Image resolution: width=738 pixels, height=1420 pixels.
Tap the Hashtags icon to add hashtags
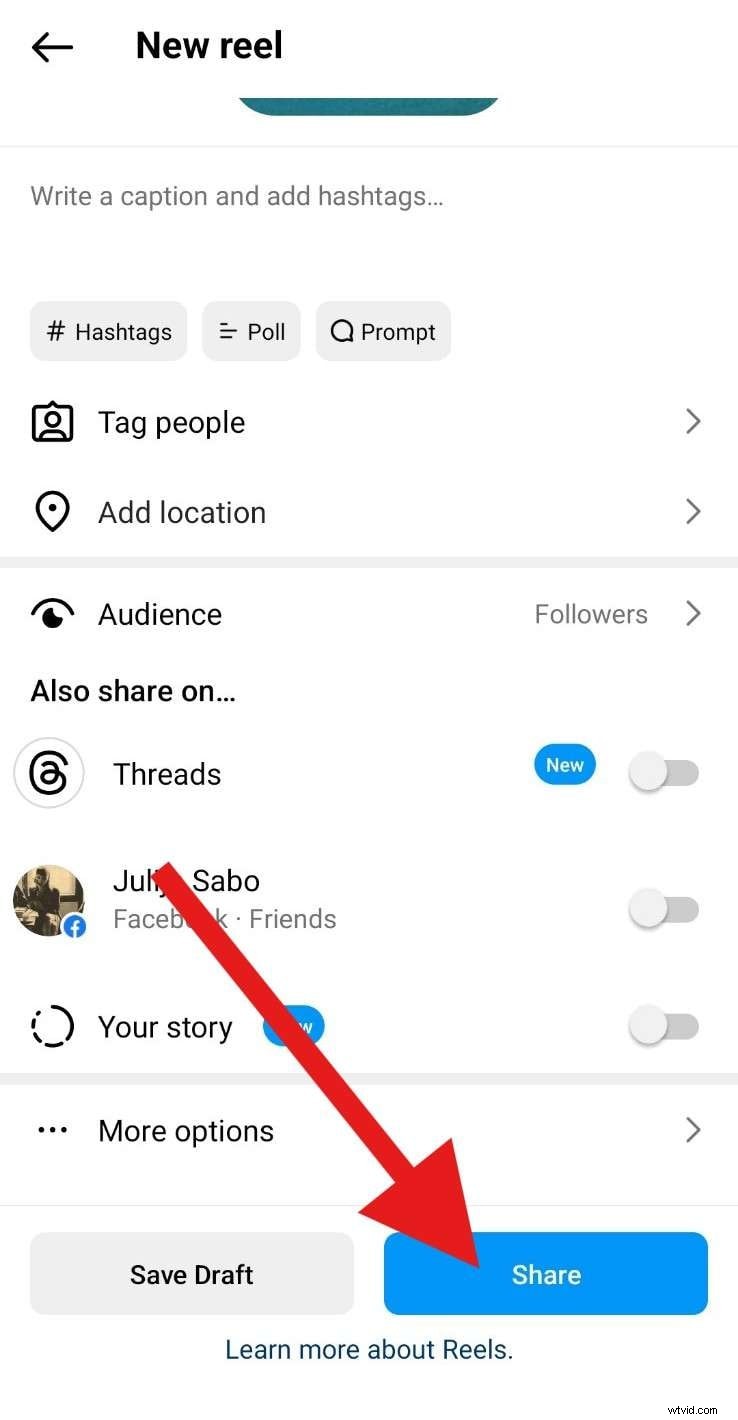tap(55, 331)
